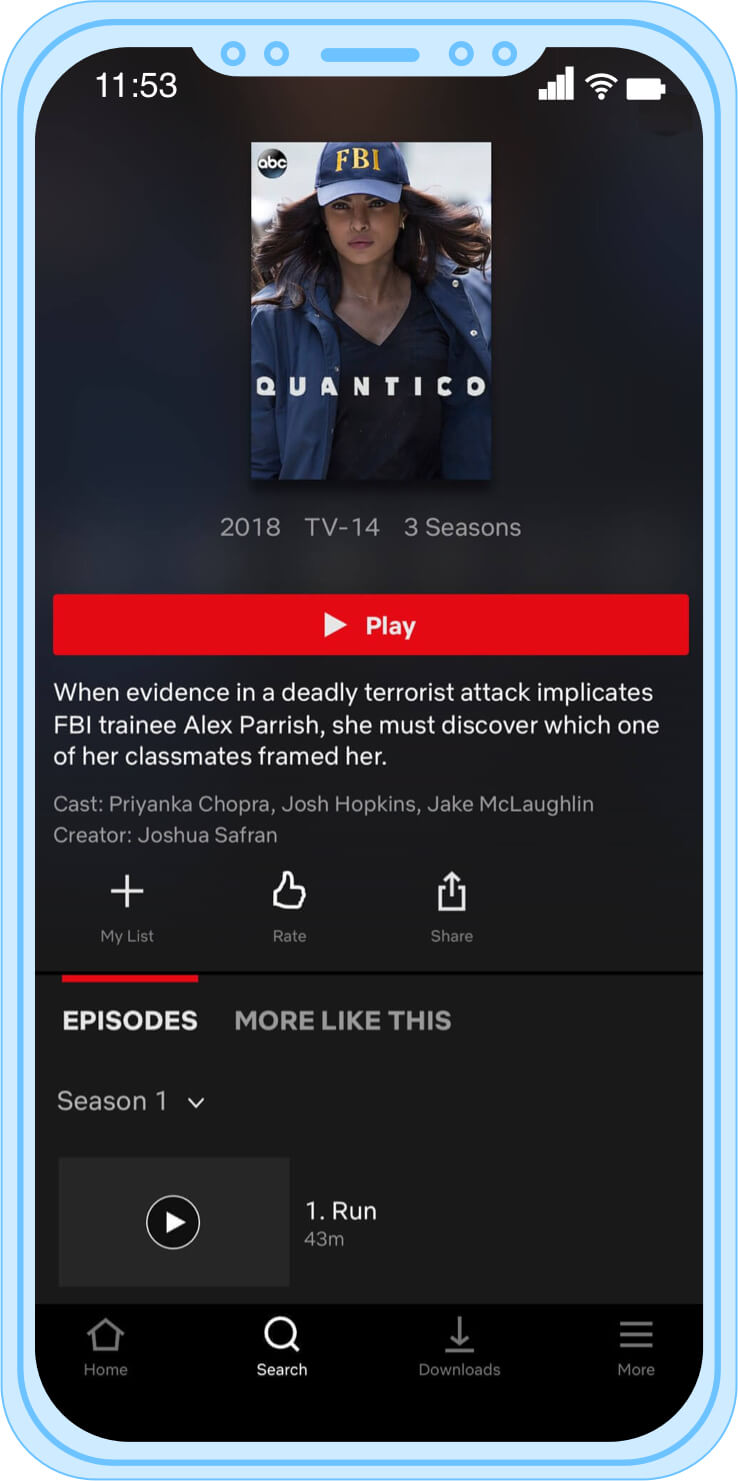Switch to the More Like This tab
The width and height of the screenshot is (738, 1481).
pyautogui.click(x=342, y=1020)
